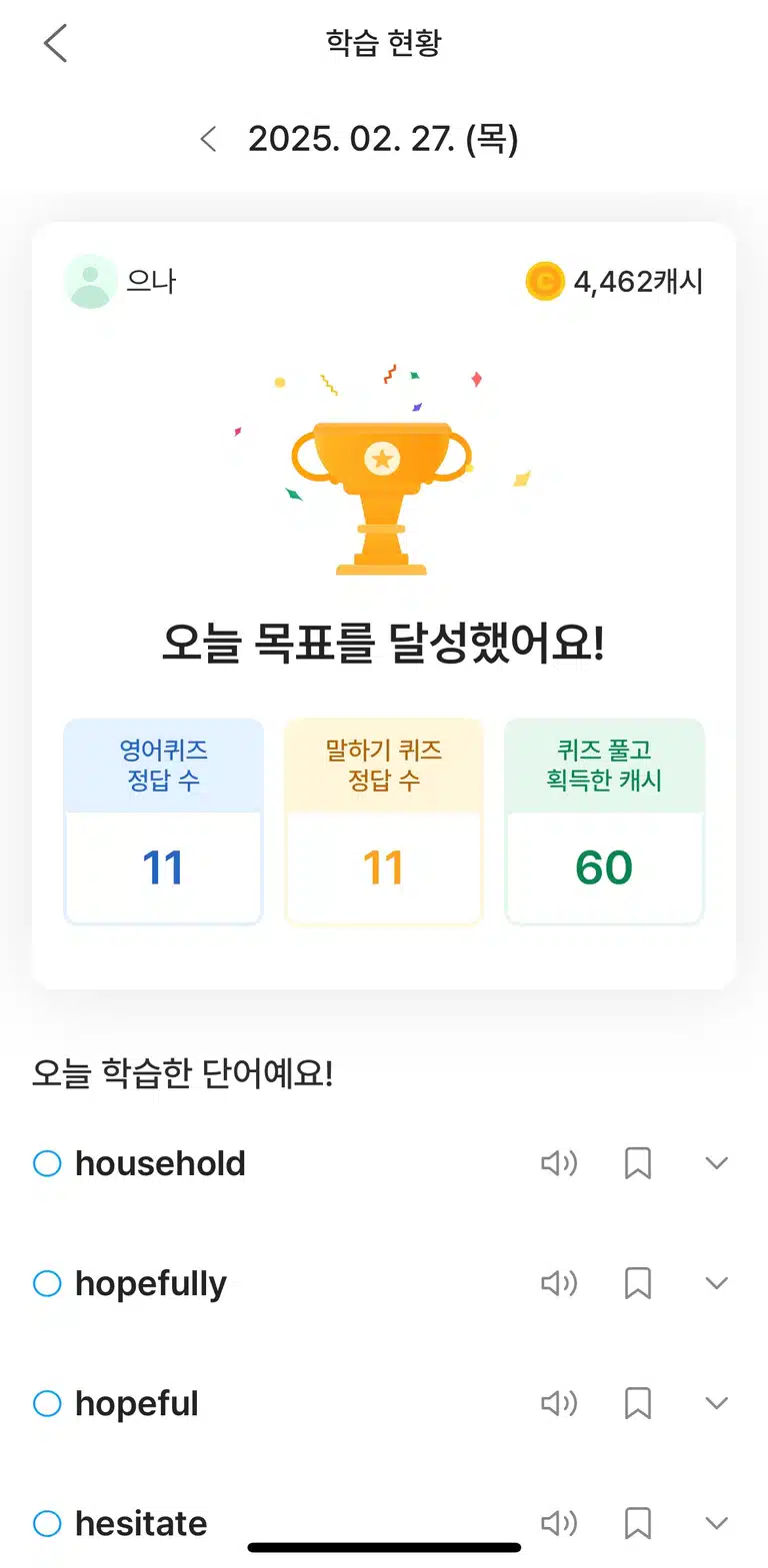
Task: Go to the previous date
Action: click(208, 139)
